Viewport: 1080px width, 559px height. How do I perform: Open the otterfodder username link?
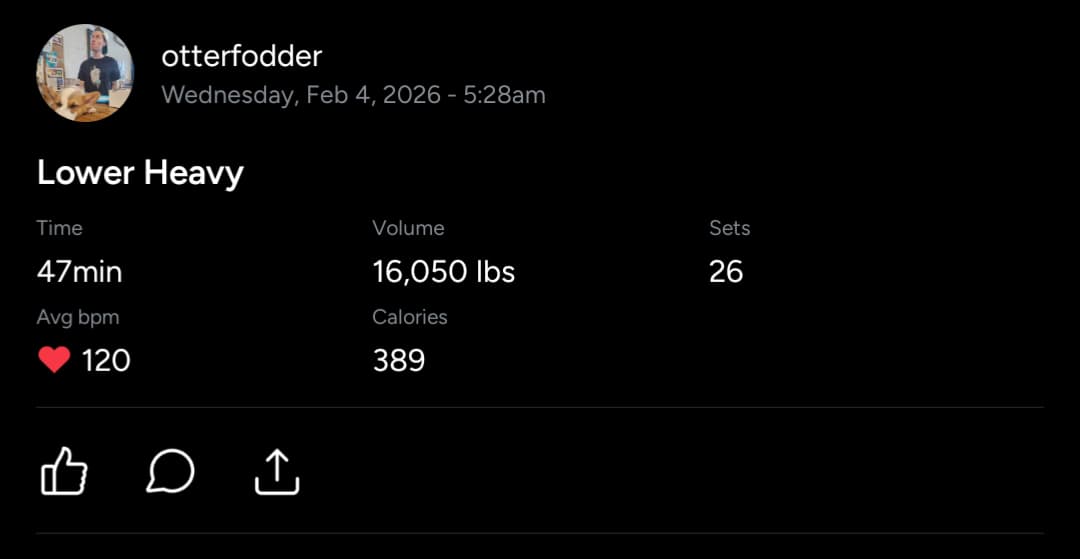pyautogui.click(x=241, y=56)
